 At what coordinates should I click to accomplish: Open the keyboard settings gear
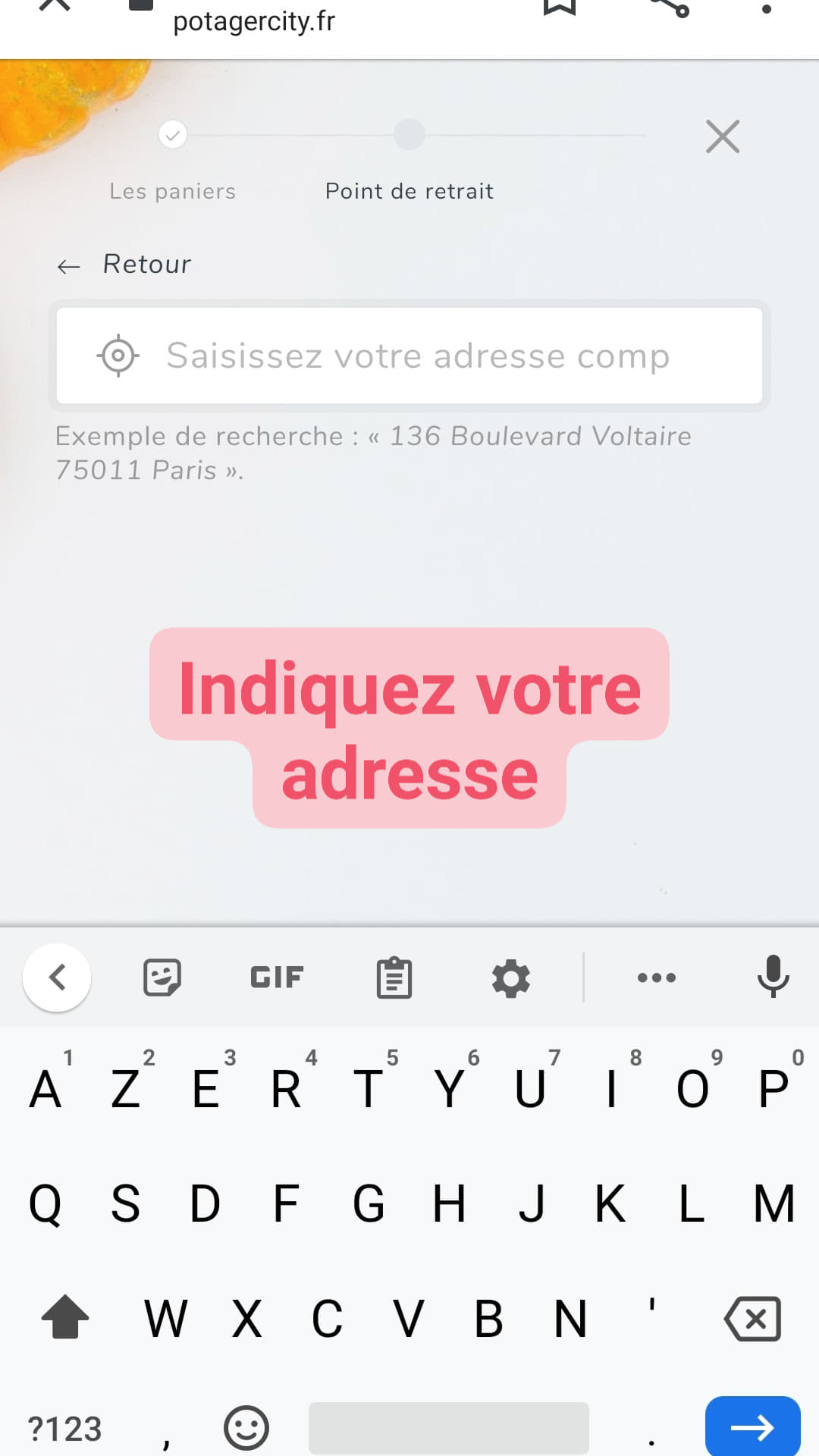(511, 978)
